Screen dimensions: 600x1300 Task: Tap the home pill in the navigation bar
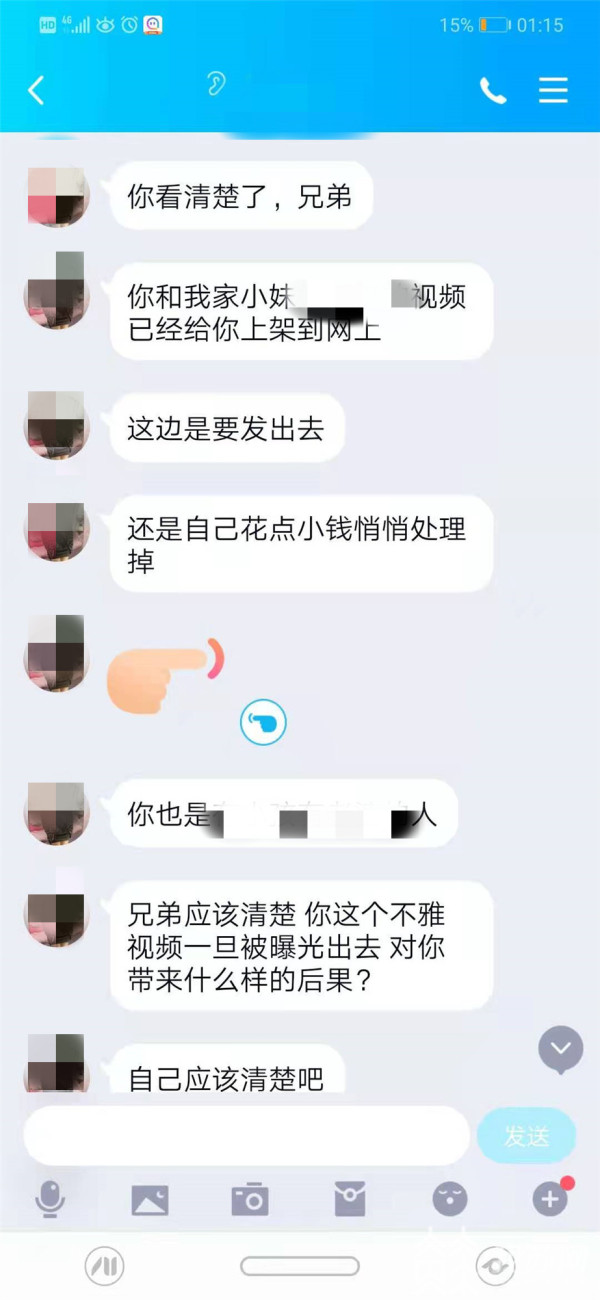point(300,1266)
